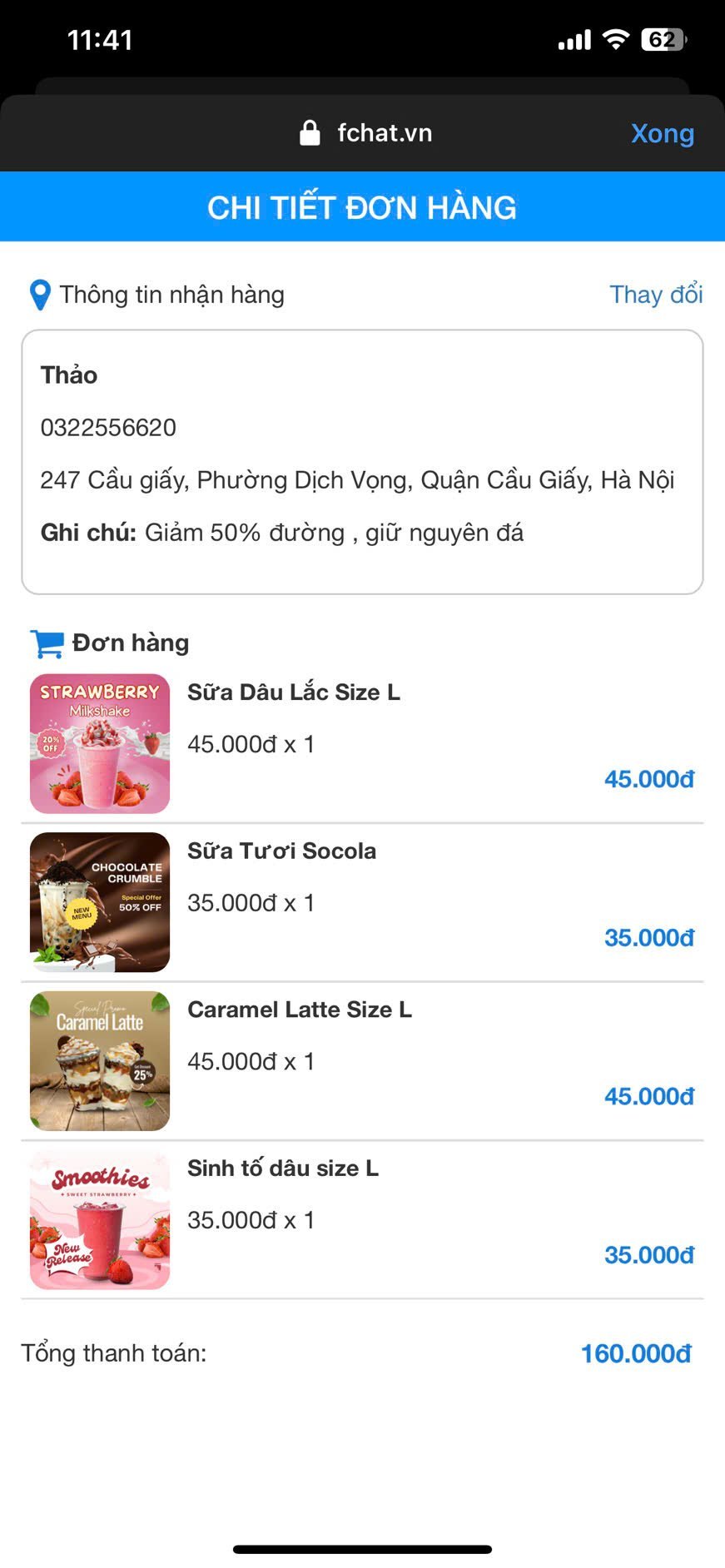725x1568 pixels.
Task: Tap Thay đổi to edit delivery info
Action: tap(656, 295)
